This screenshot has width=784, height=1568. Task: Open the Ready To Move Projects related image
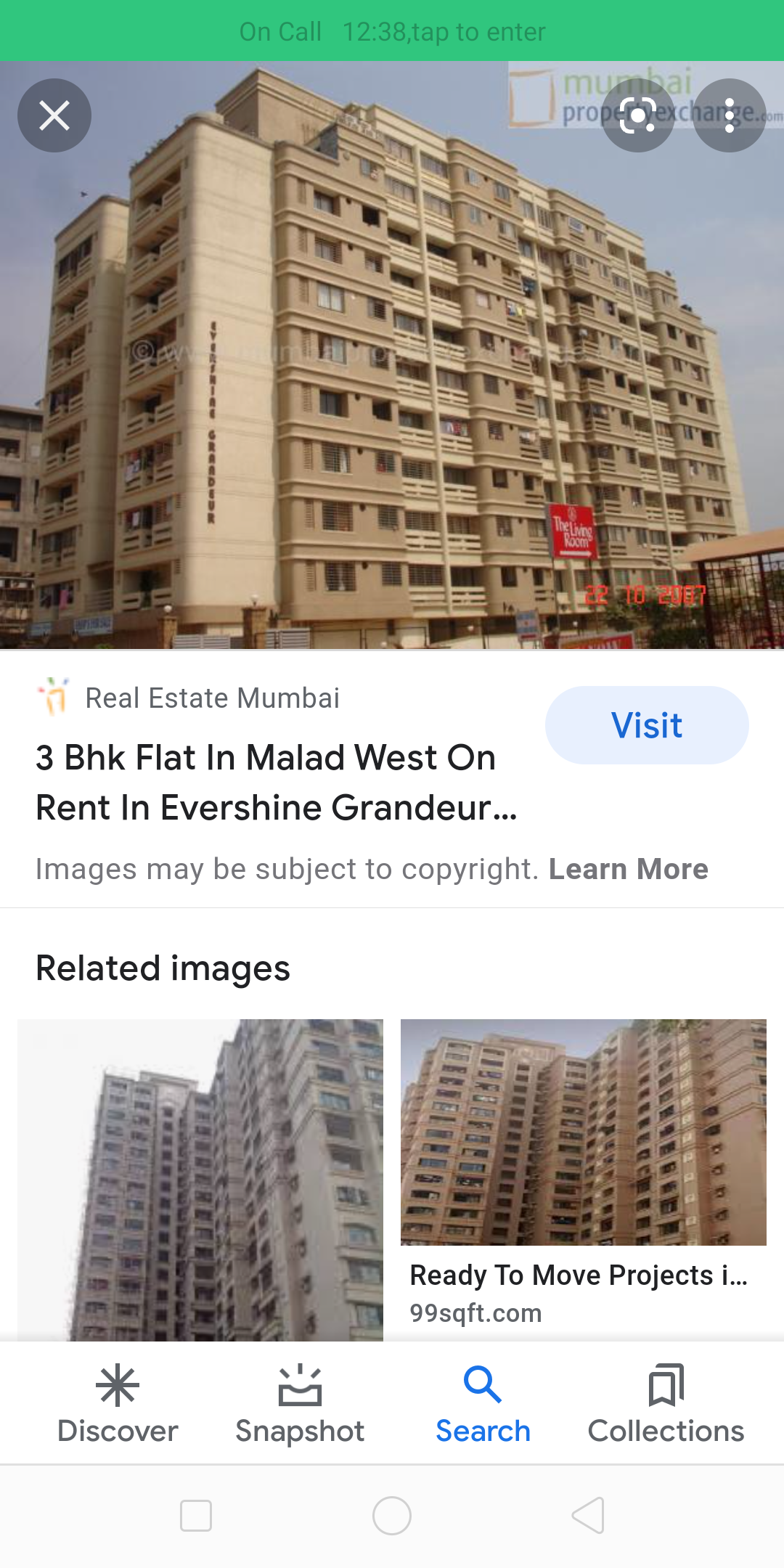pos(583,1132)
